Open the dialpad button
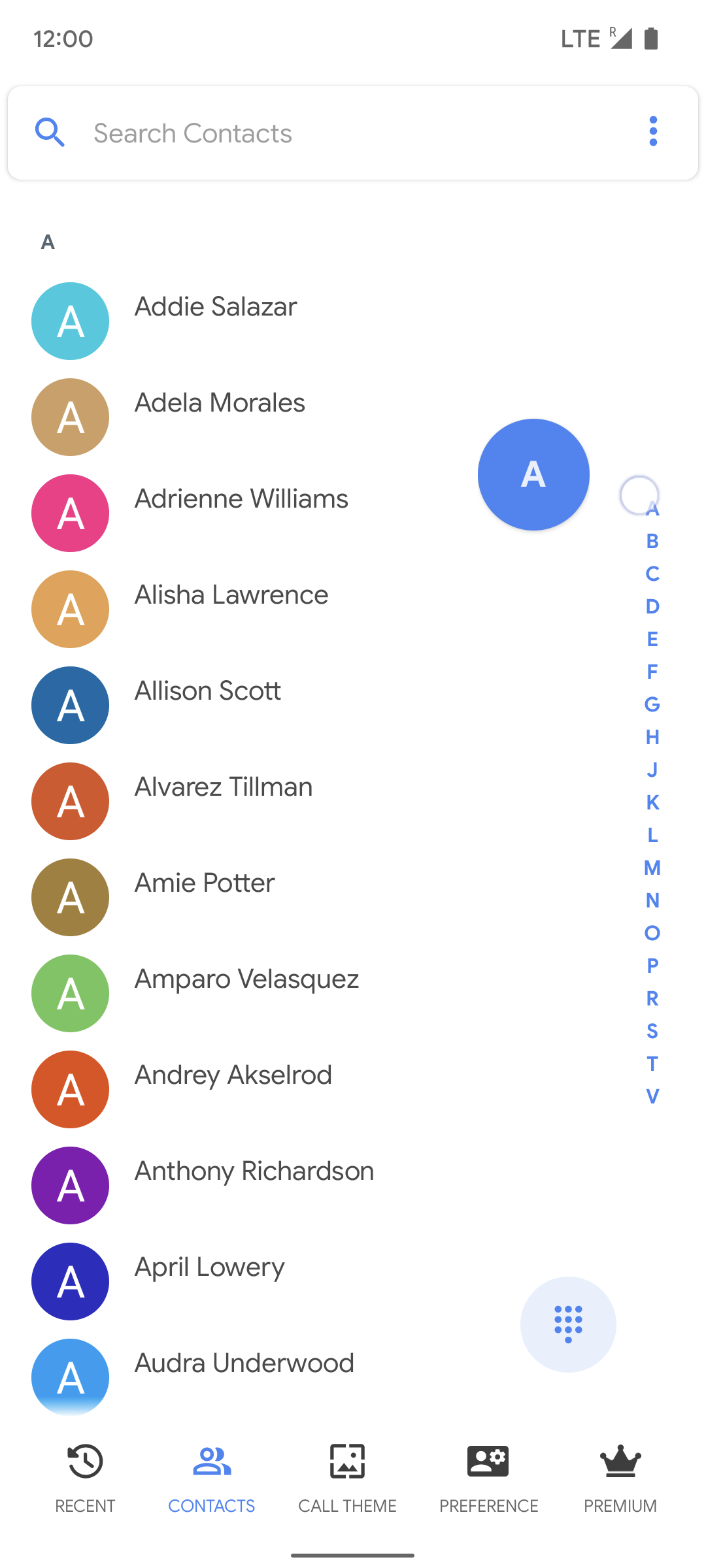 567,1324
